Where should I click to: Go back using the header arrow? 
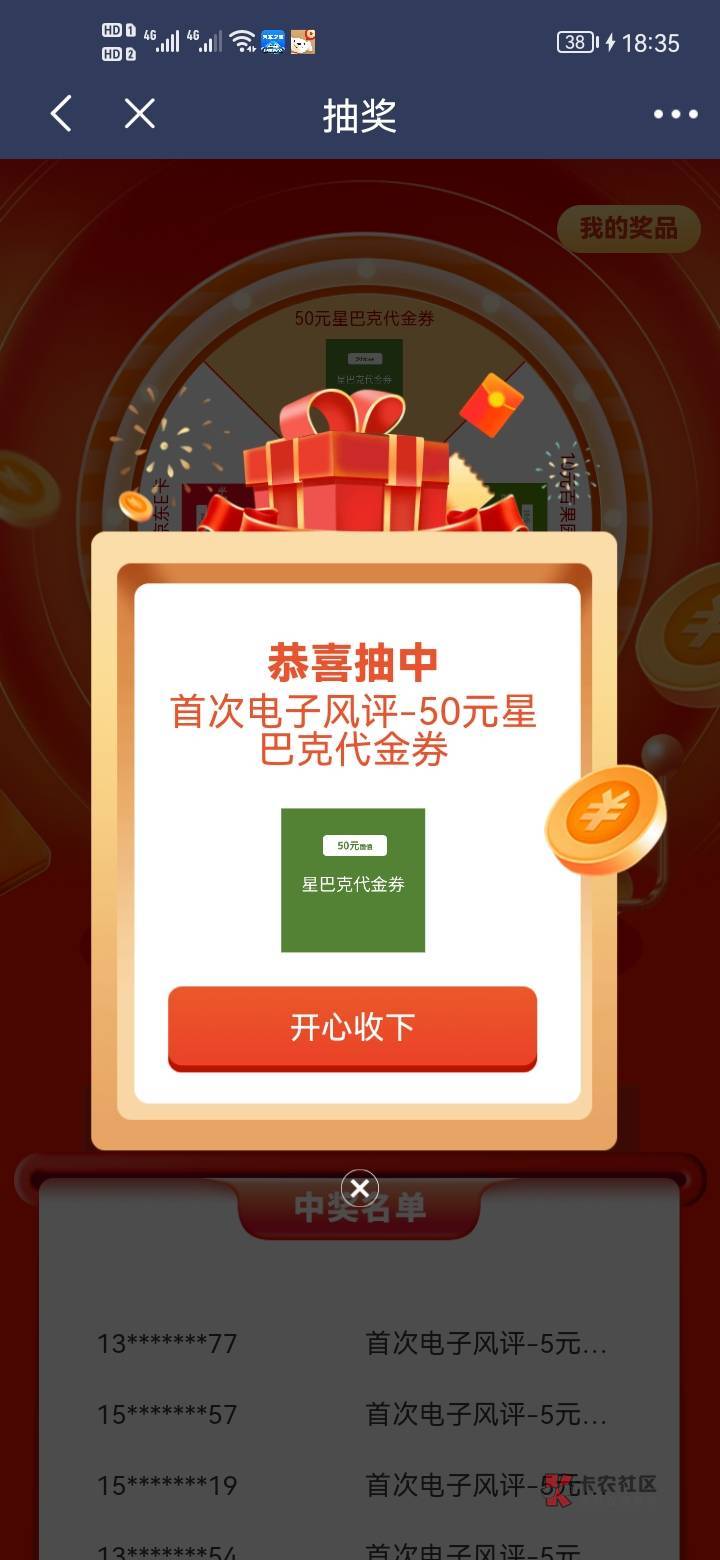pos(61,114)
